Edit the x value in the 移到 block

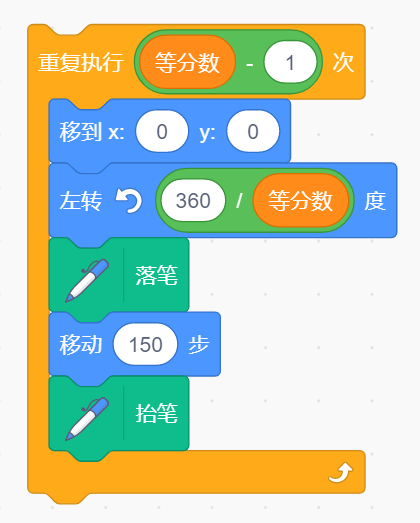162,131
